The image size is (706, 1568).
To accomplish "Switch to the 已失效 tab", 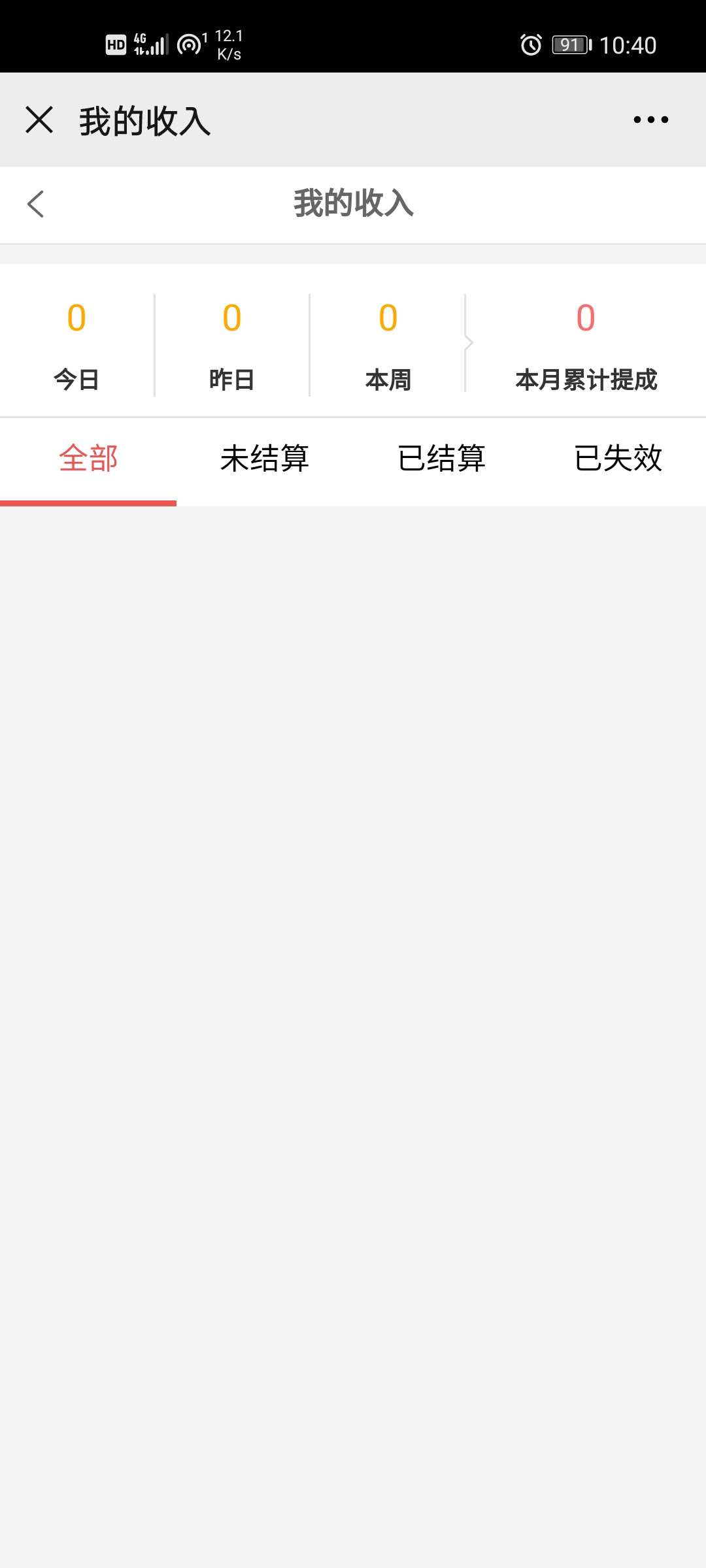I will (618, 459).
